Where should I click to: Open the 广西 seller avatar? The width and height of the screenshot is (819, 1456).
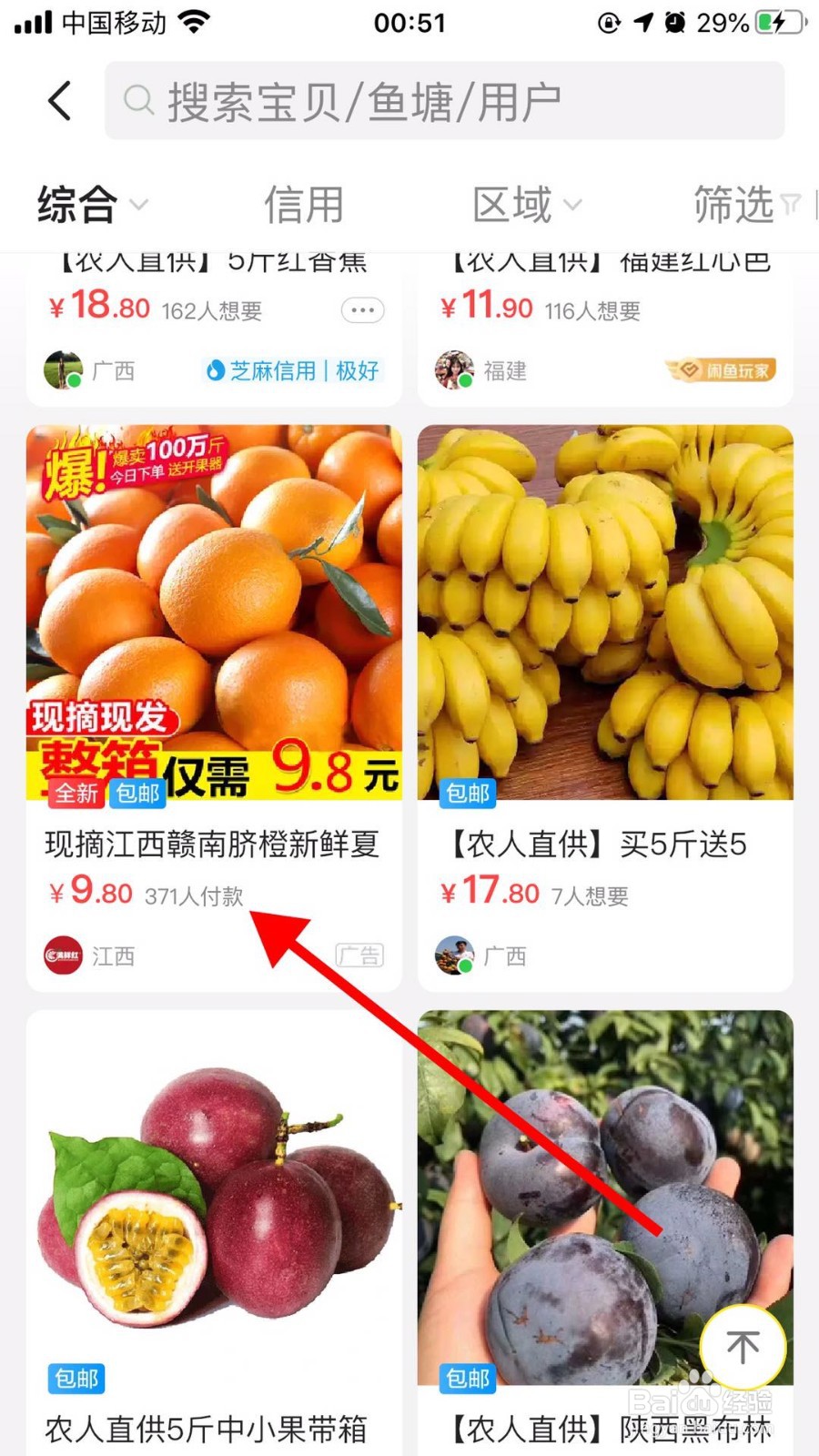coord(62,370)
